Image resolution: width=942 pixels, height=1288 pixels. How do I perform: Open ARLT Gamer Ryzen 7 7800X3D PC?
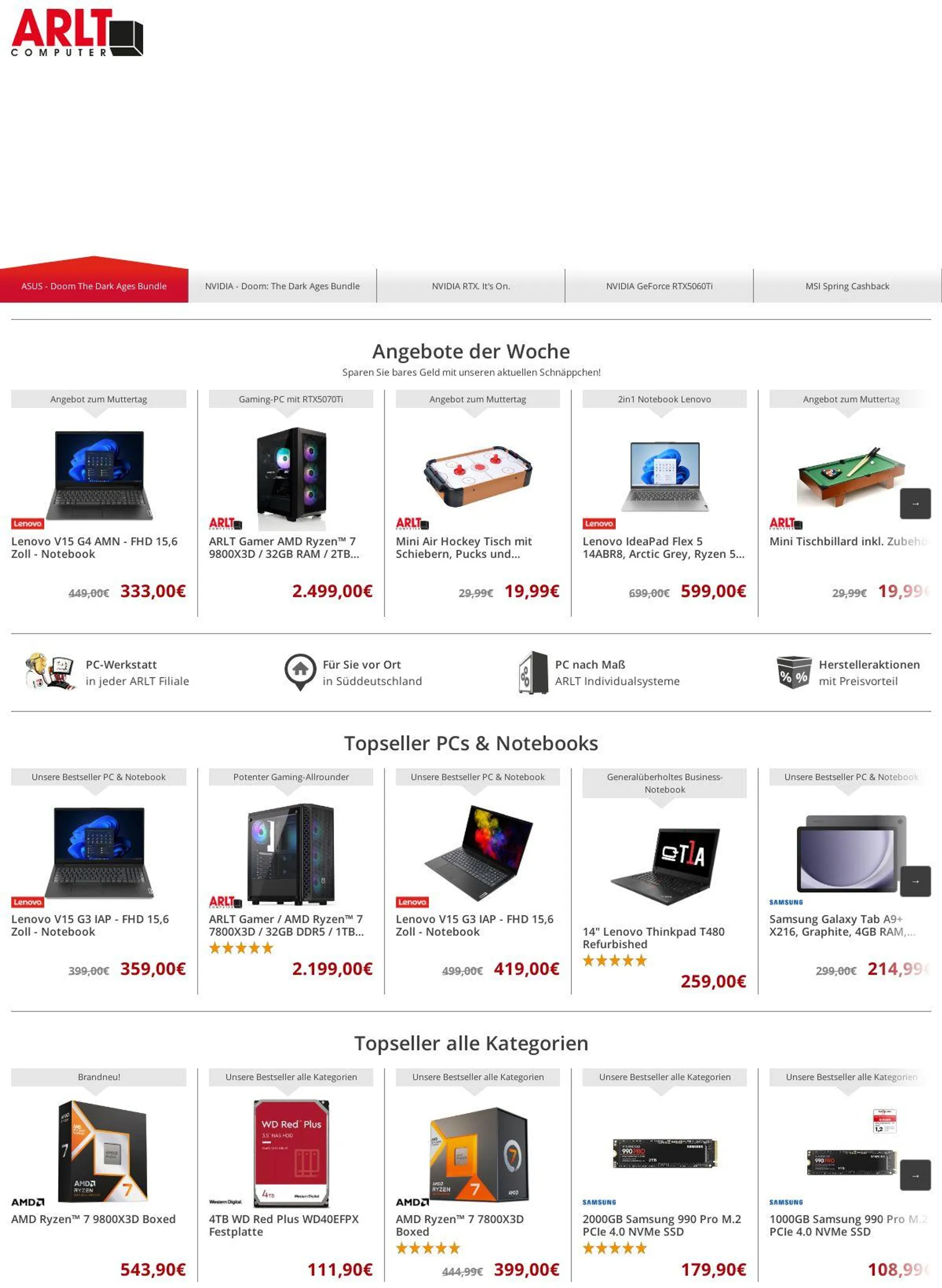click(x=286, y=925)
